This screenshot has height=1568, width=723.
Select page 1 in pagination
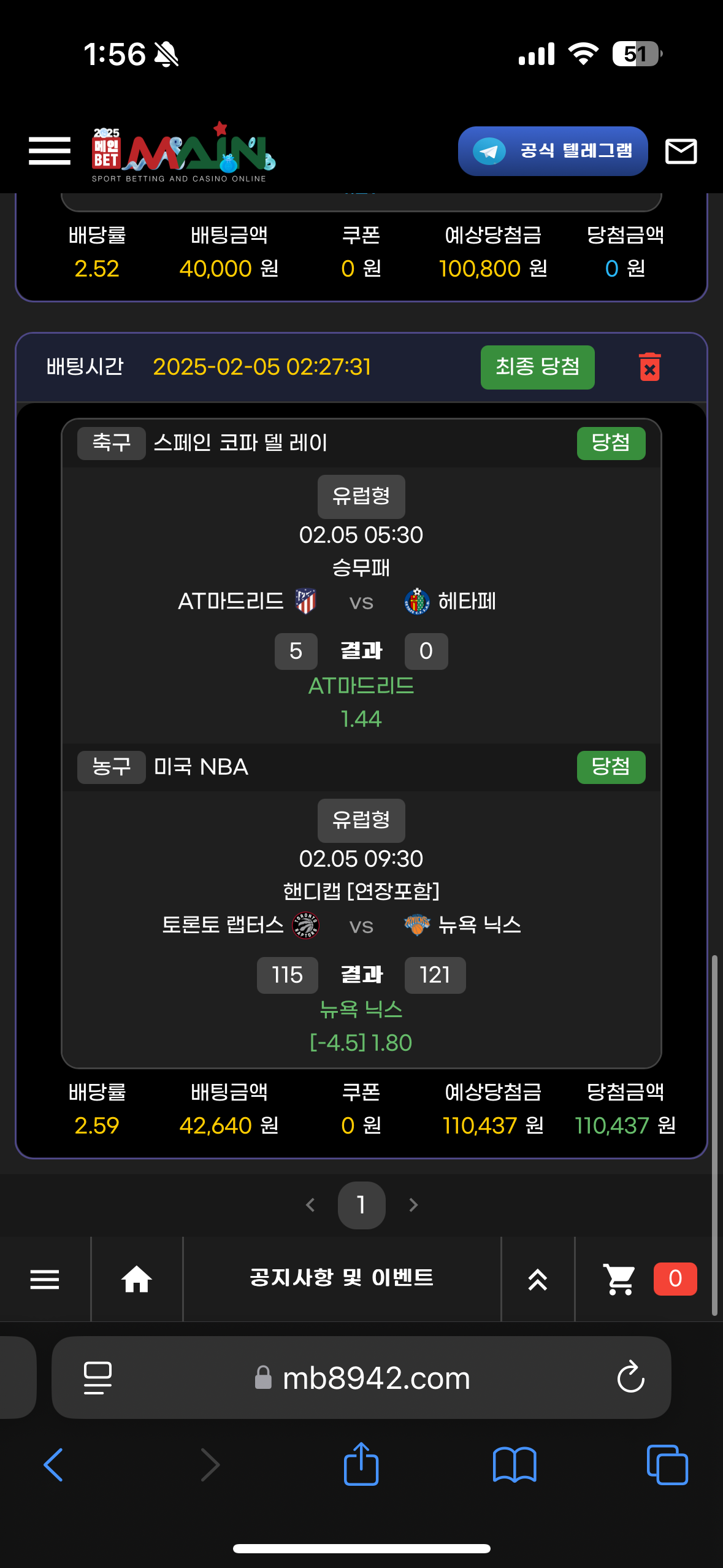[x=361, y=1205]
